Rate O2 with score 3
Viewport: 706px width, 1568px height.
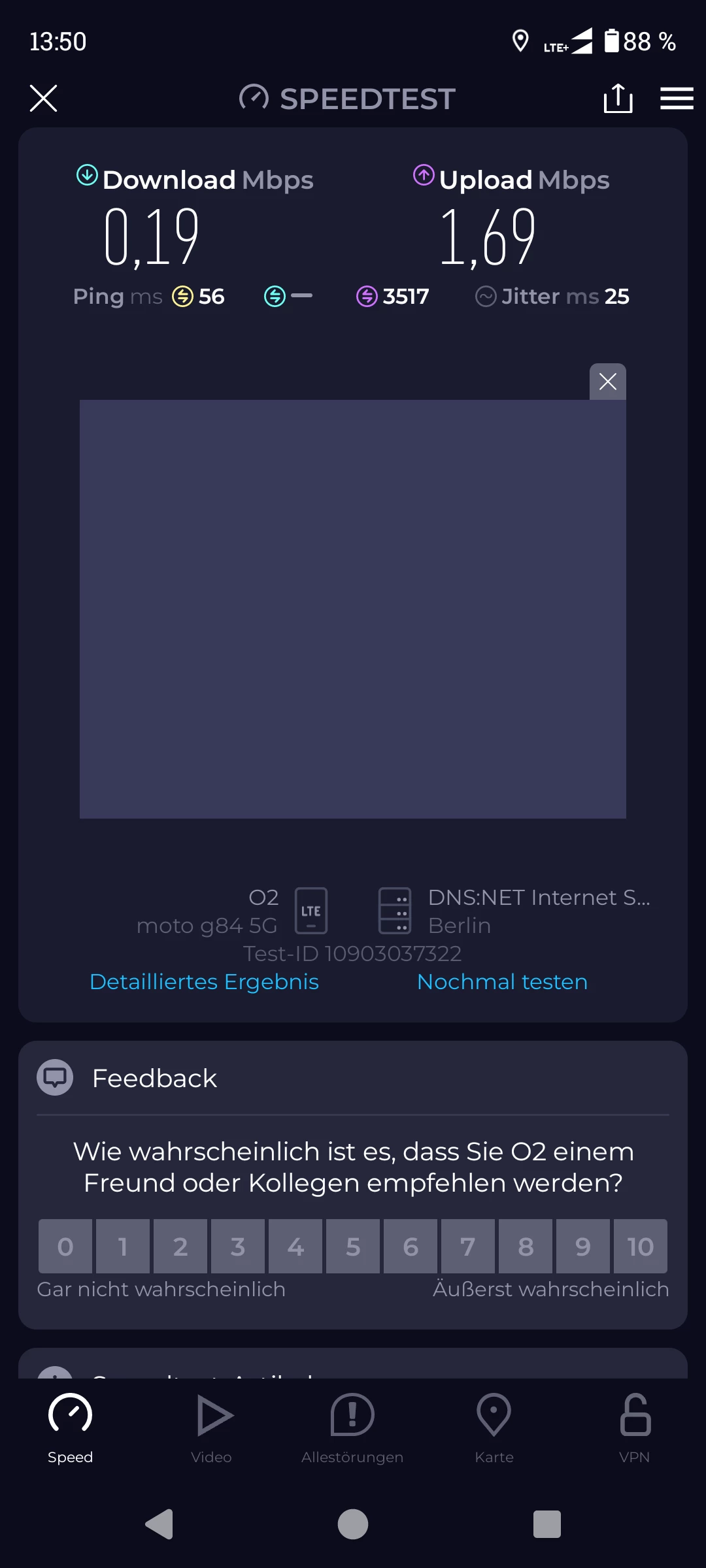pyautogui.click(x=238, y=1247)
